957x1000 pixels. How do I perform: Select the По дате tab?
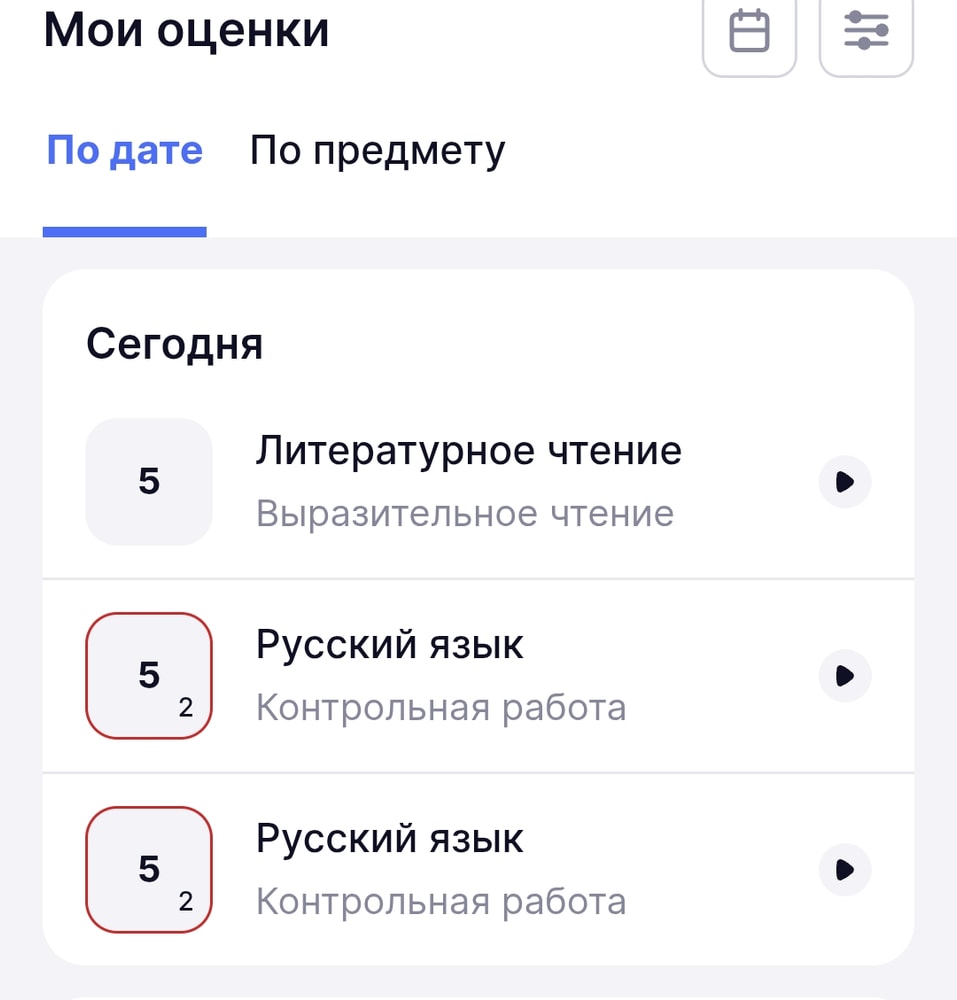pos(123,149)
